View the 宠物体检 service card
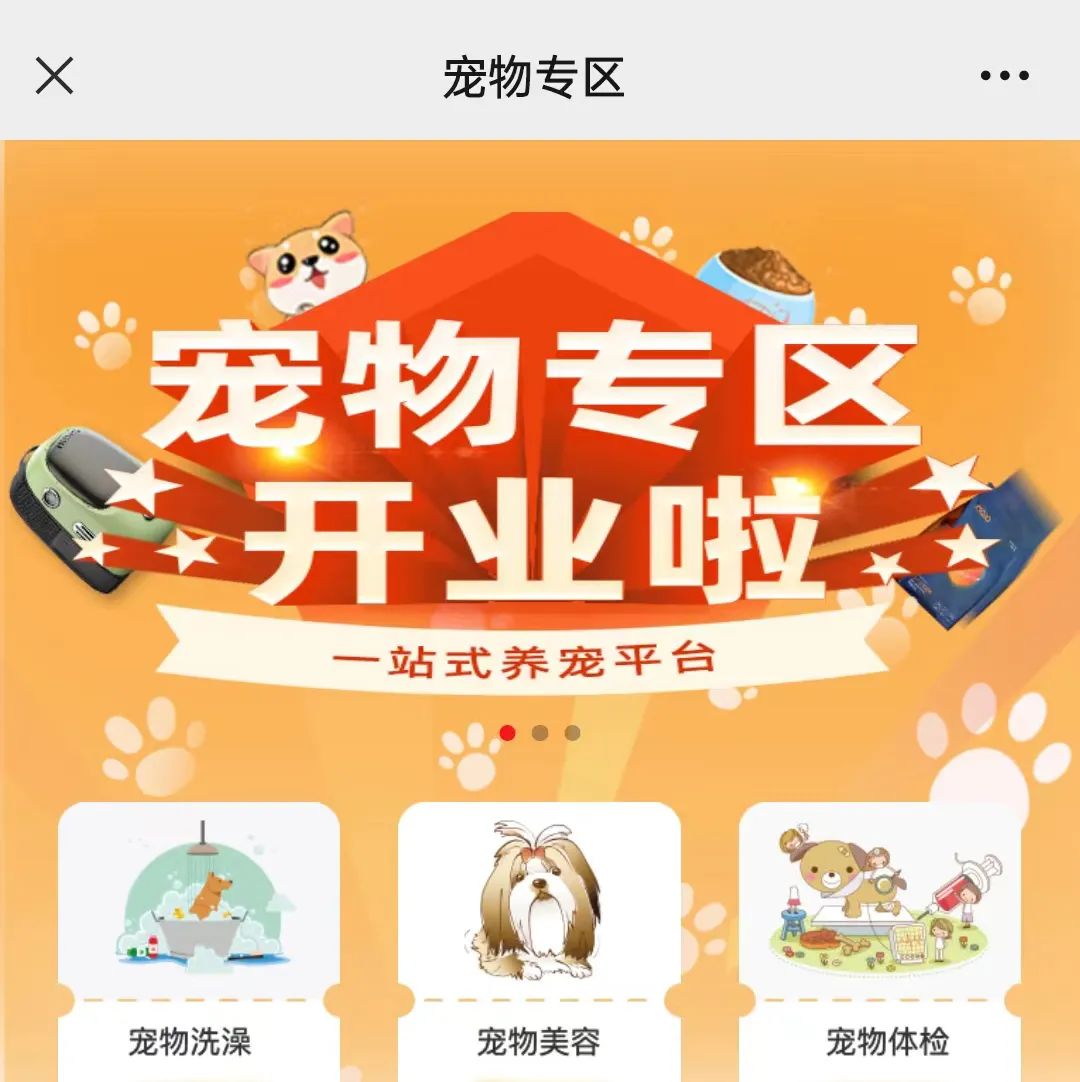This screenshot has width=1080, height=1082. [x=880, y=940]
